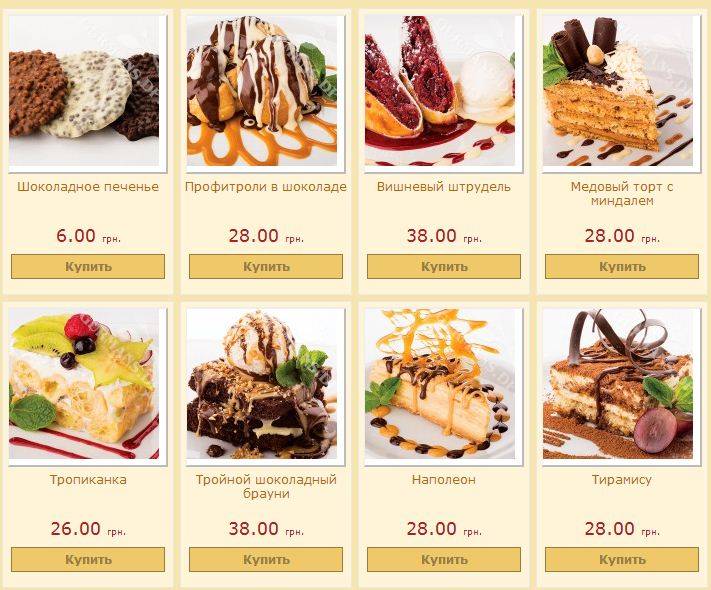Buy Шоколадное печенье with Купить button
711x590 pixels.
point(88,267)
